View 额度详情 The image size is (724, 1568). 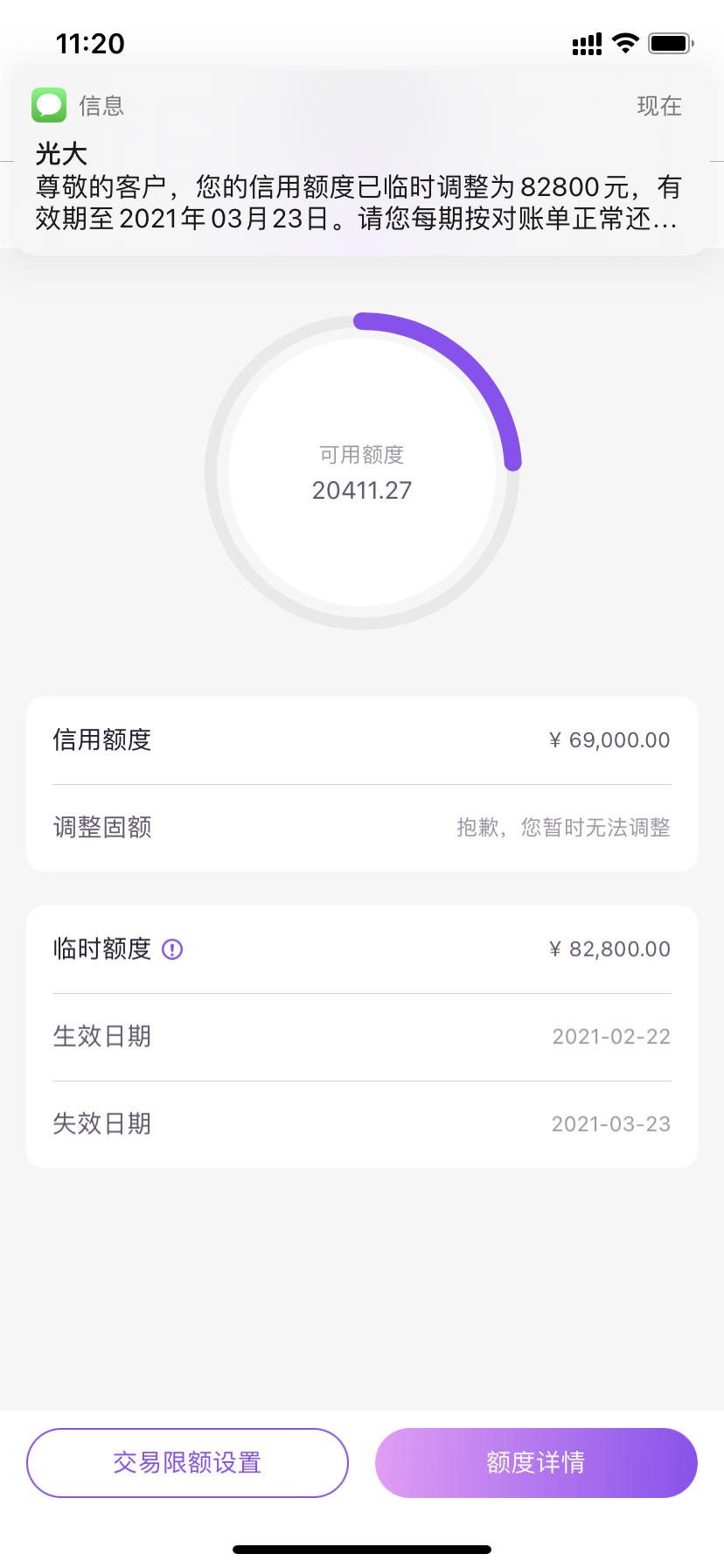click(x=536, y=1462)
